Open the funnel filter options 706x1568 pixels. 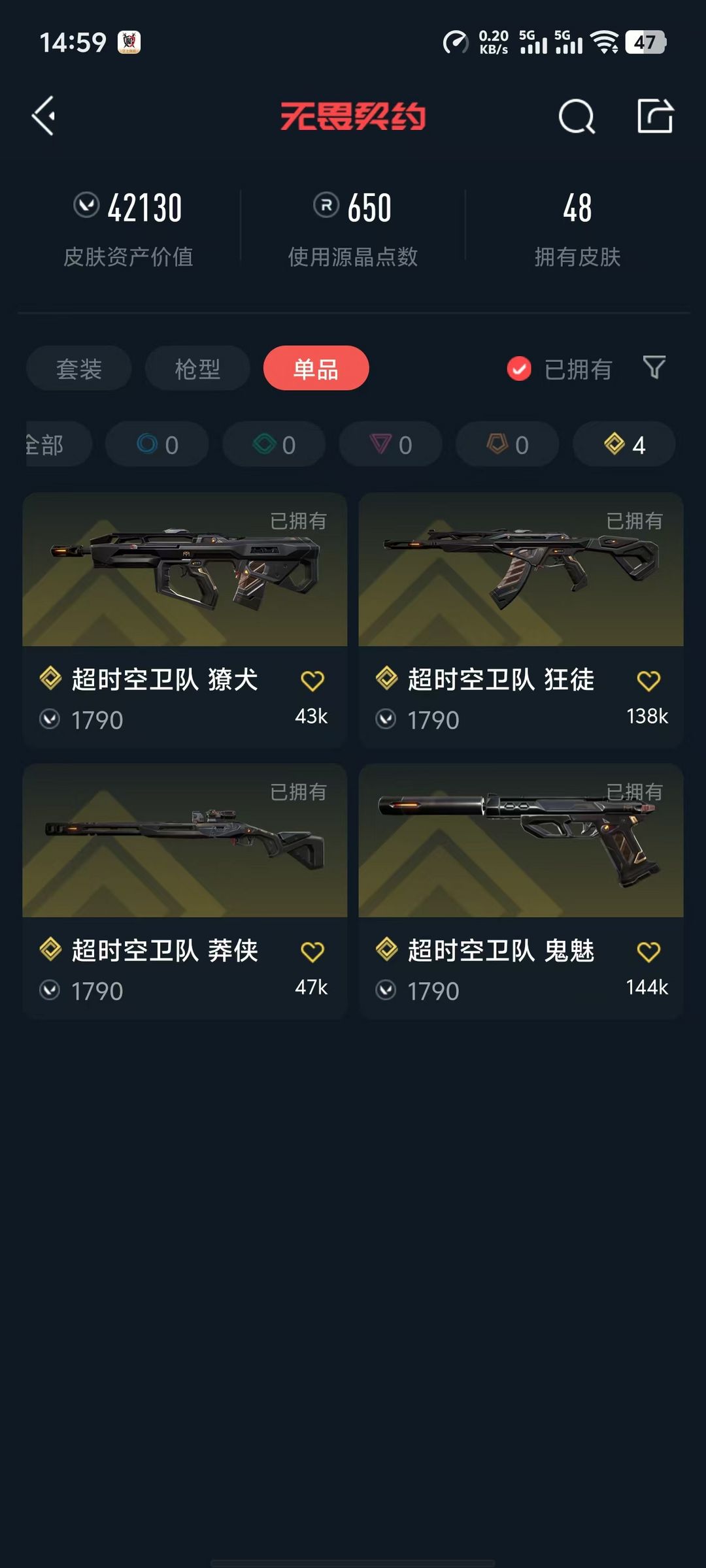click(x=654, y=368)
